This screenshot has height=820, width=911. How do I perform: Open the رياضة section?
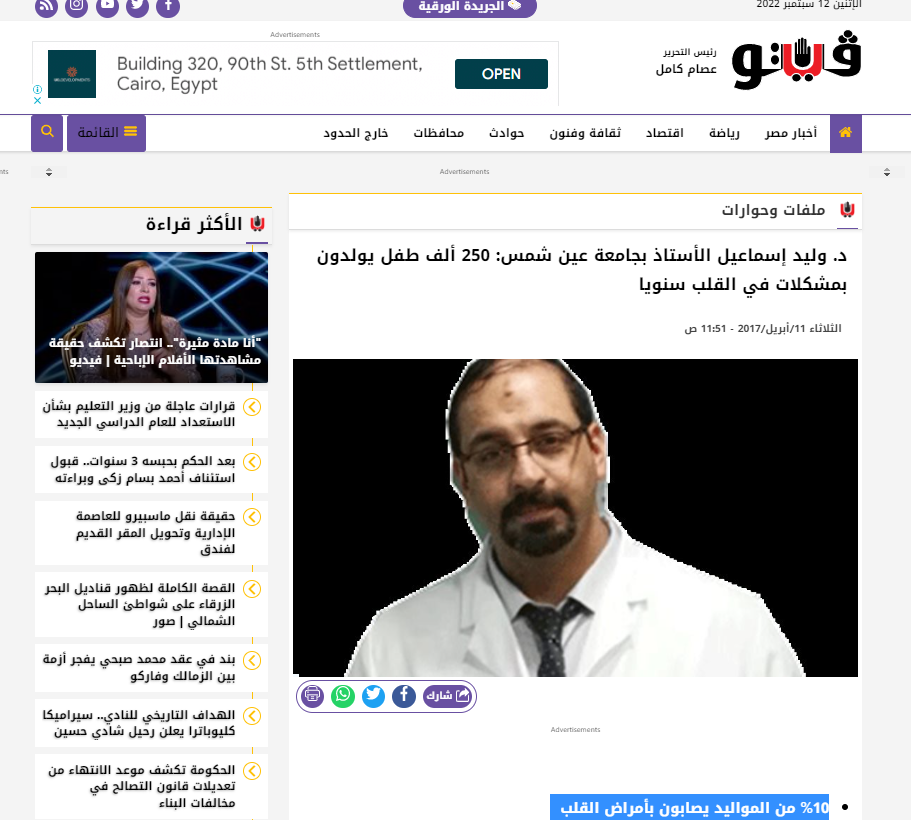(x=724, y=133)
